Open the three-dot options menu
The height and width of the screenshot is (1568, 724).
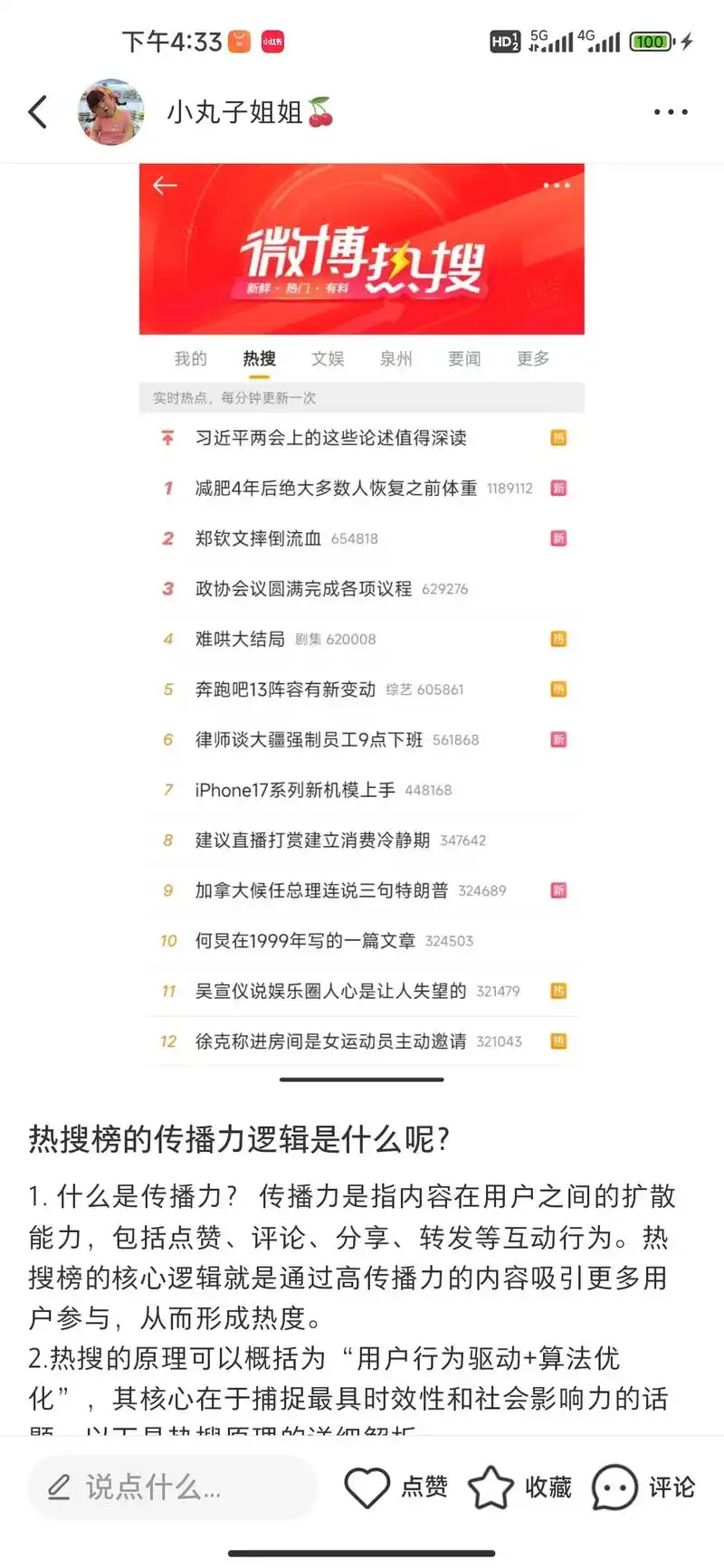[671, 111]
